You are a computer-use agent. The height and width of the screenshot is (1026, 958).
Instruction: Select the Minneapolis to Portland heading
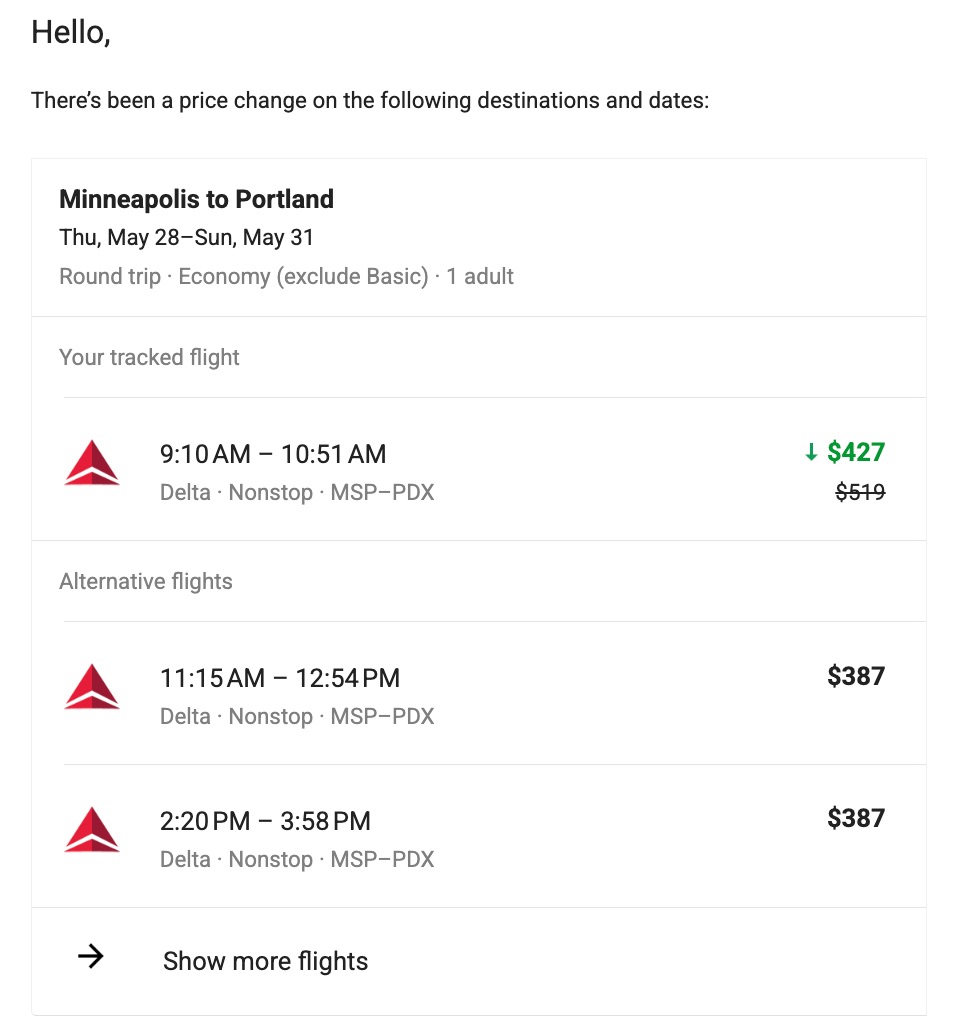pos(196,199)
